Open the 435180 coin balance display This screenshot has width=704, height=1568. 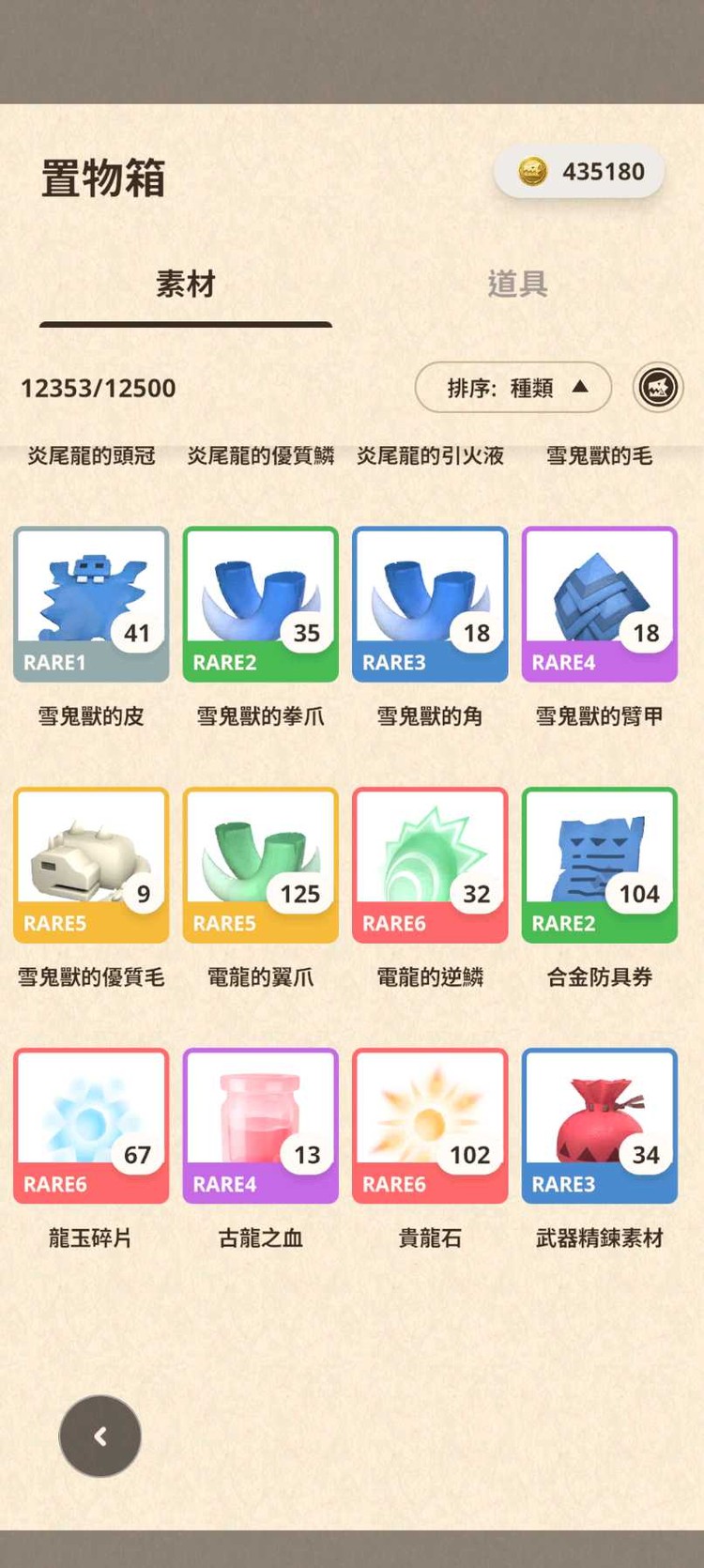[x=579, y=172]
